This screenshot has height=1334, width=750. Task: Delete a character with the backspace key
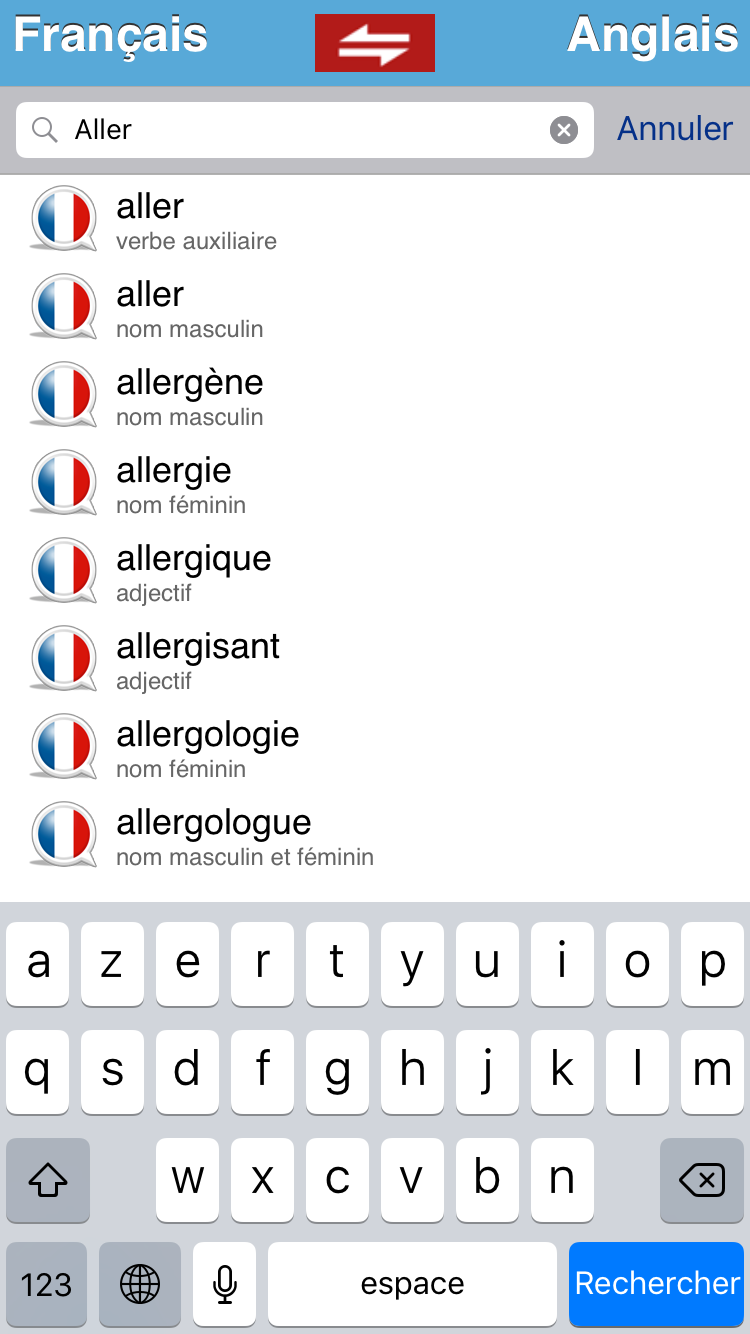pyautogui.click(x=701, y=1180)
